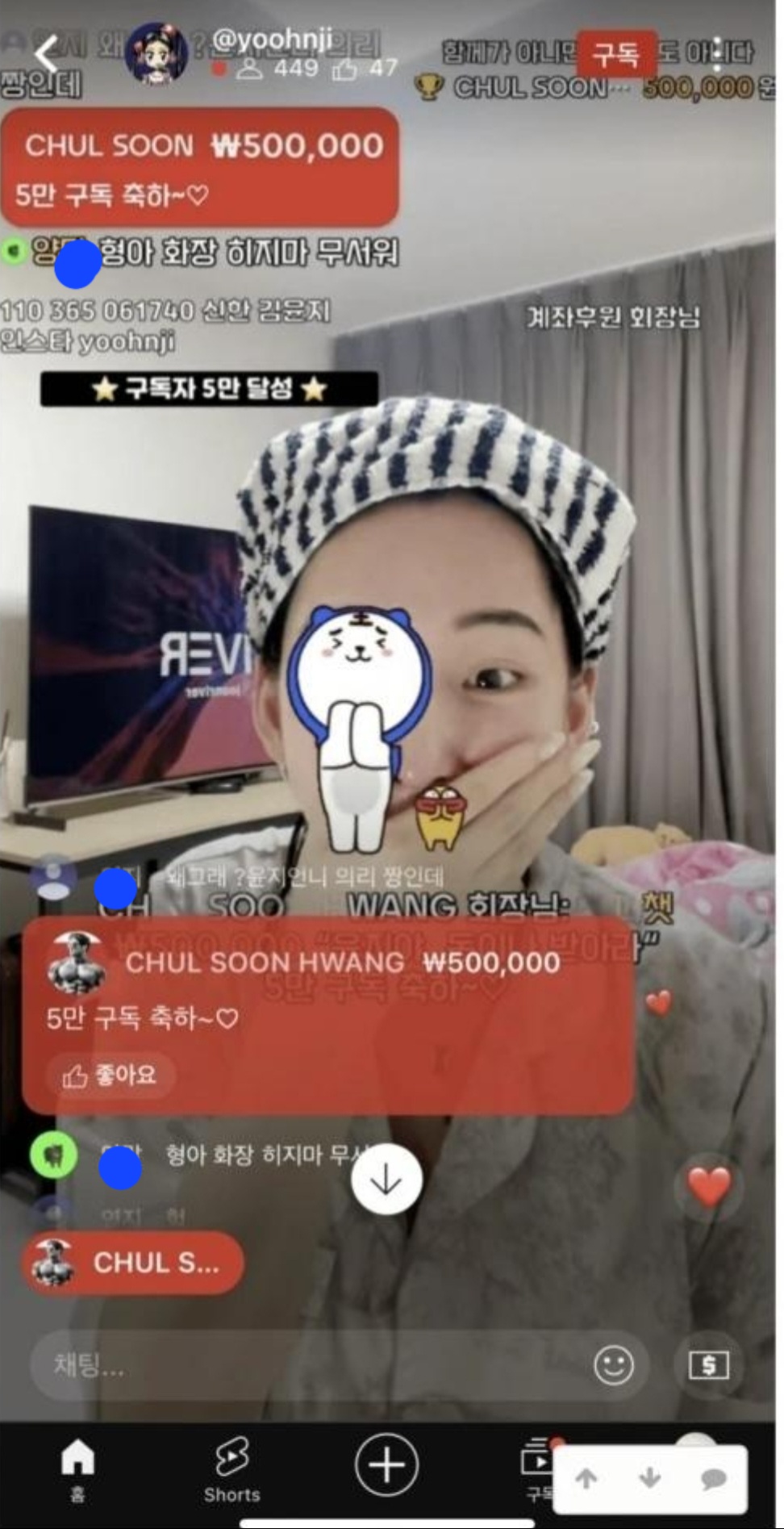Subscribe with the red 구독 button
Viewport: 784px width, 1529px height.
coord(615,54)
